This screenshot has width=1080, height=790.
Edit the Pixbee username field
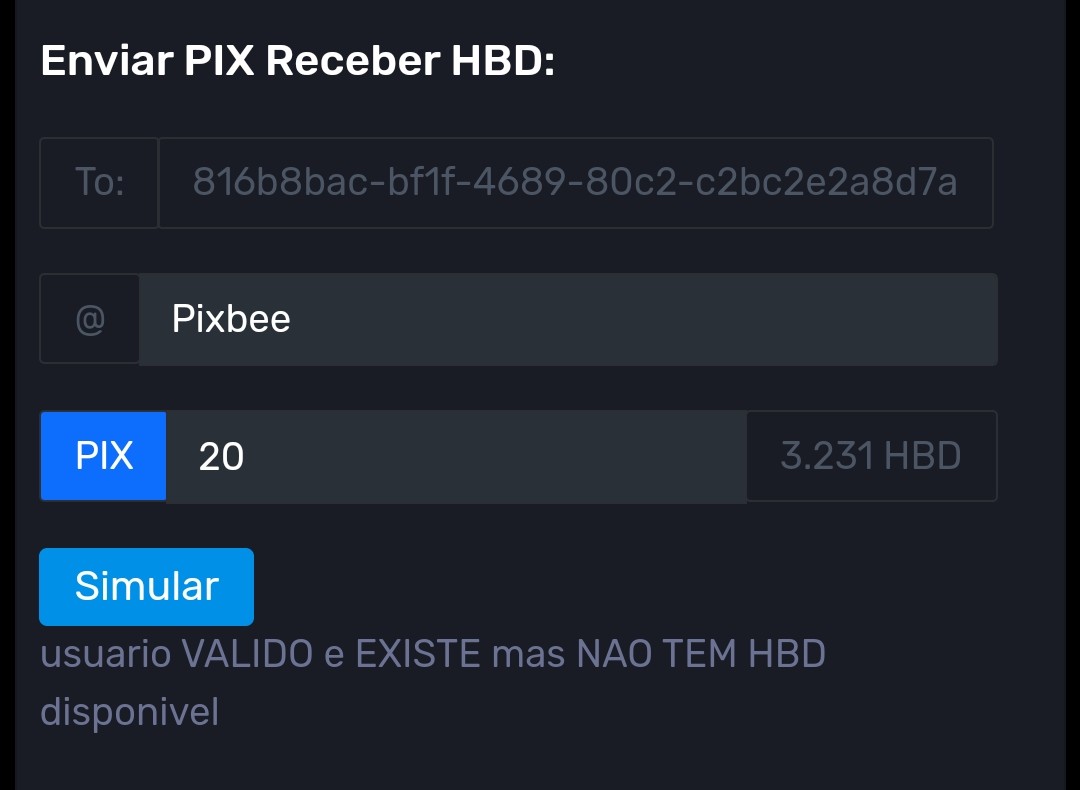coord(567,320)
